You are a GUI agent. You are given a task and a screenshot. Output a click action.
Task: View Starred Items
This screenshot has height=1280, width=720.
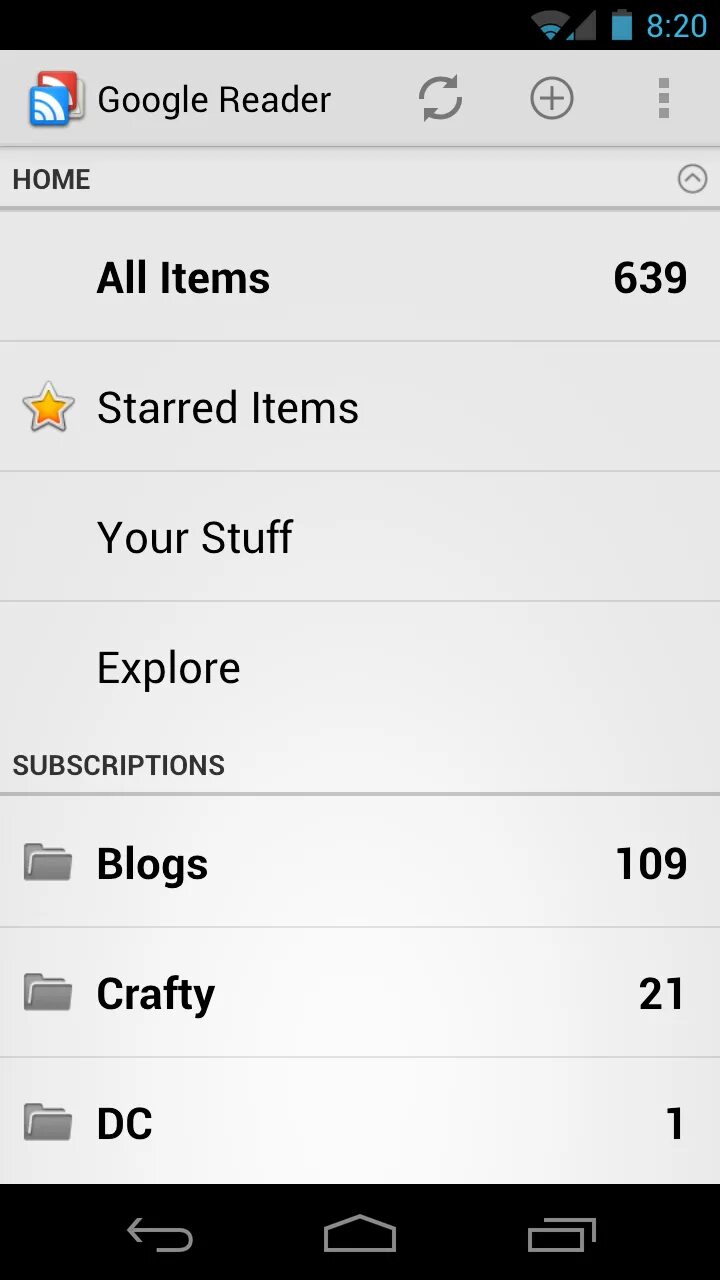click(x=360, y=408)
